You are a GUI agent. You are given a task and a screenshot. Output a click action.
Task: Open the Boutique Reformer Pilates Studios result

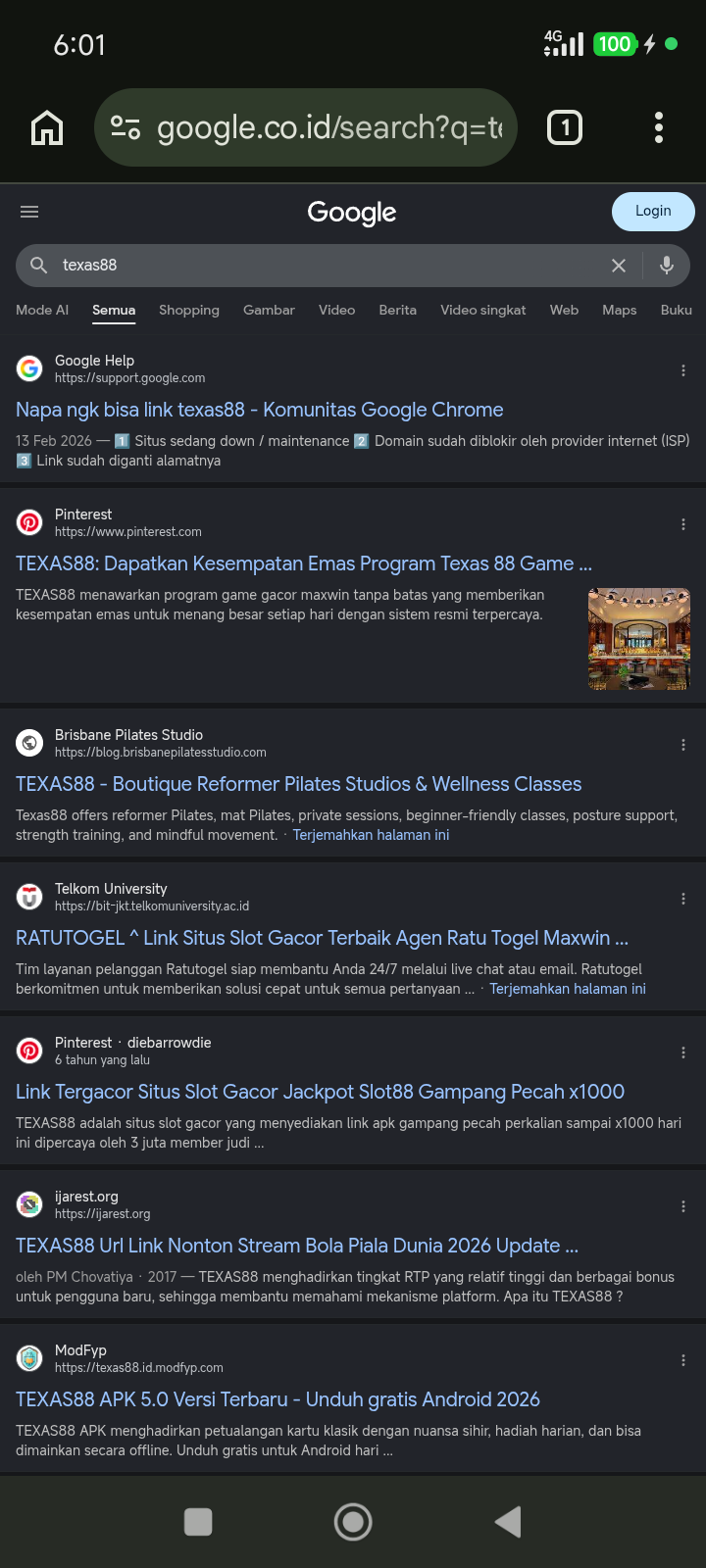(x=299, y=784)
